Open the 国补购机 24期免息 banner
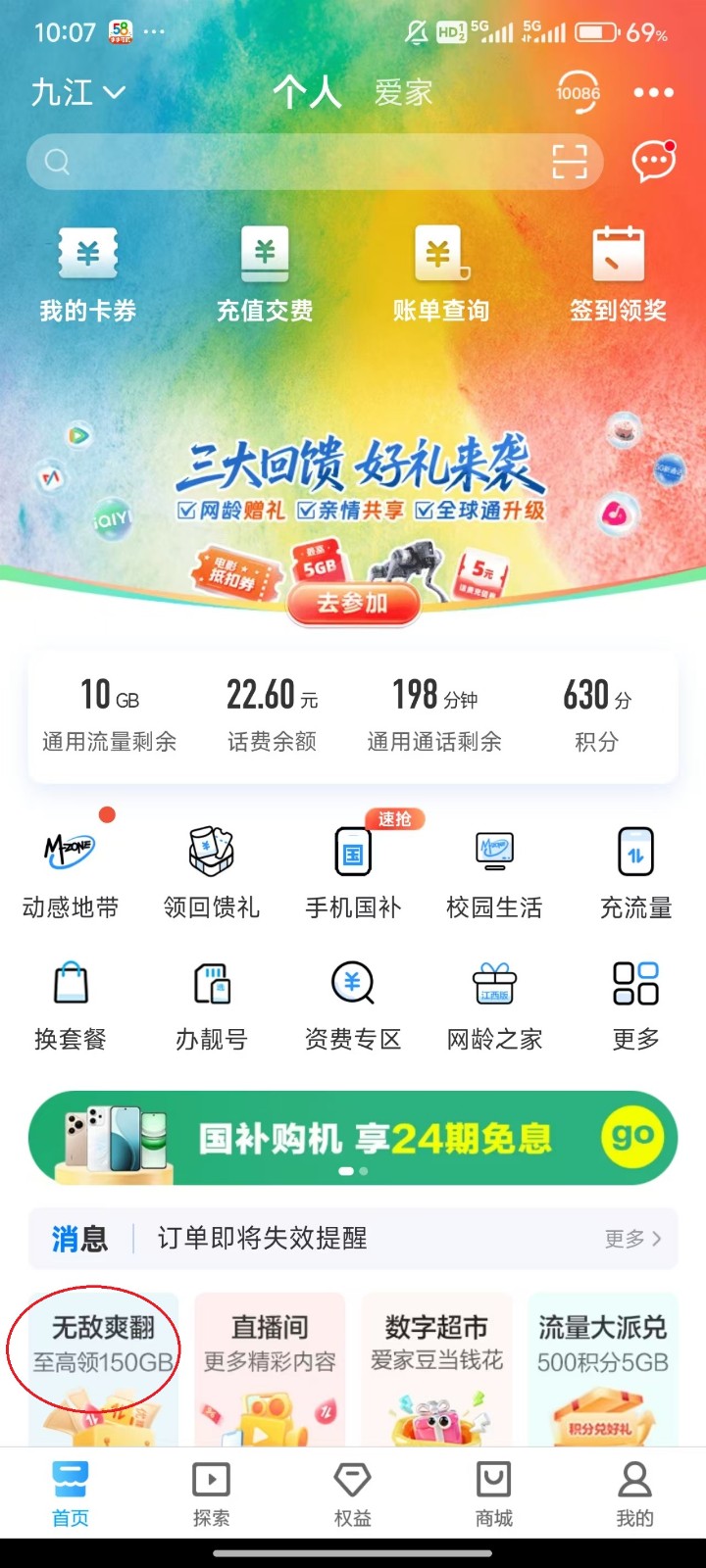Screen dimensions: 706x1568 coord(353,1138)
